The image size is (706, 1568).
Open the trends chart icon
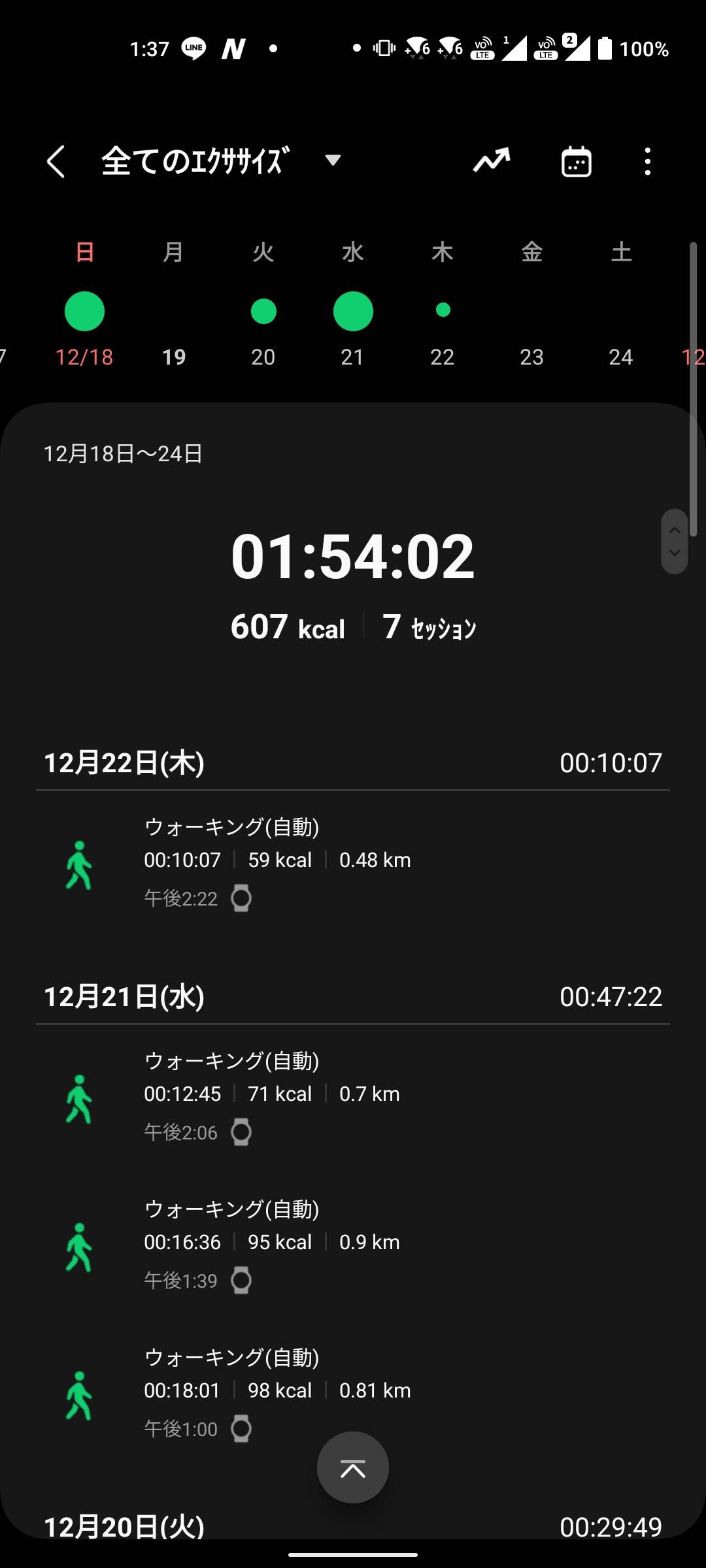coord(492,161)
